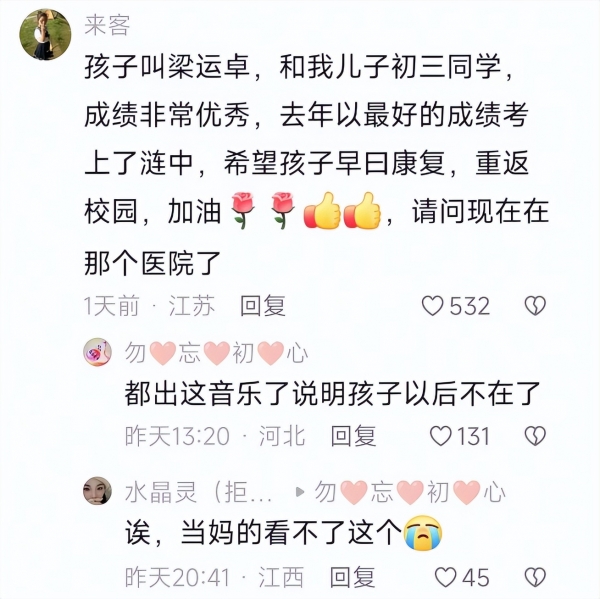Reply to 来客's comment
This screenshot has width=600, height=599.
click(263, 306)
